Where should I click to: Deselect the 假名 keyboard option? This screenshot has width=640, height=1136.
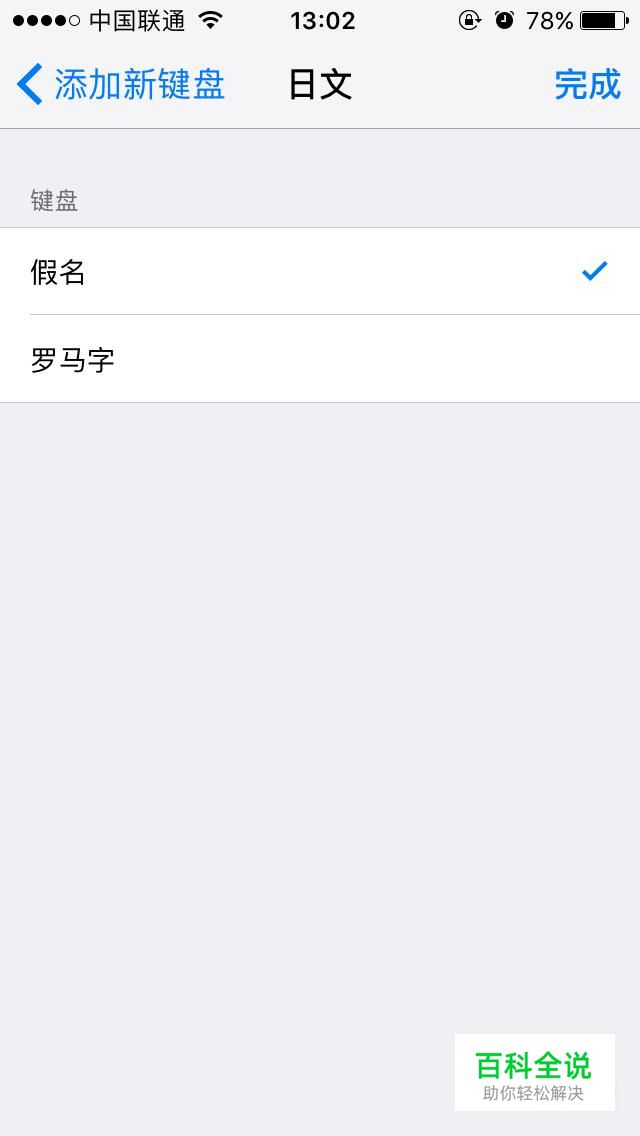(x=320, y=272)
